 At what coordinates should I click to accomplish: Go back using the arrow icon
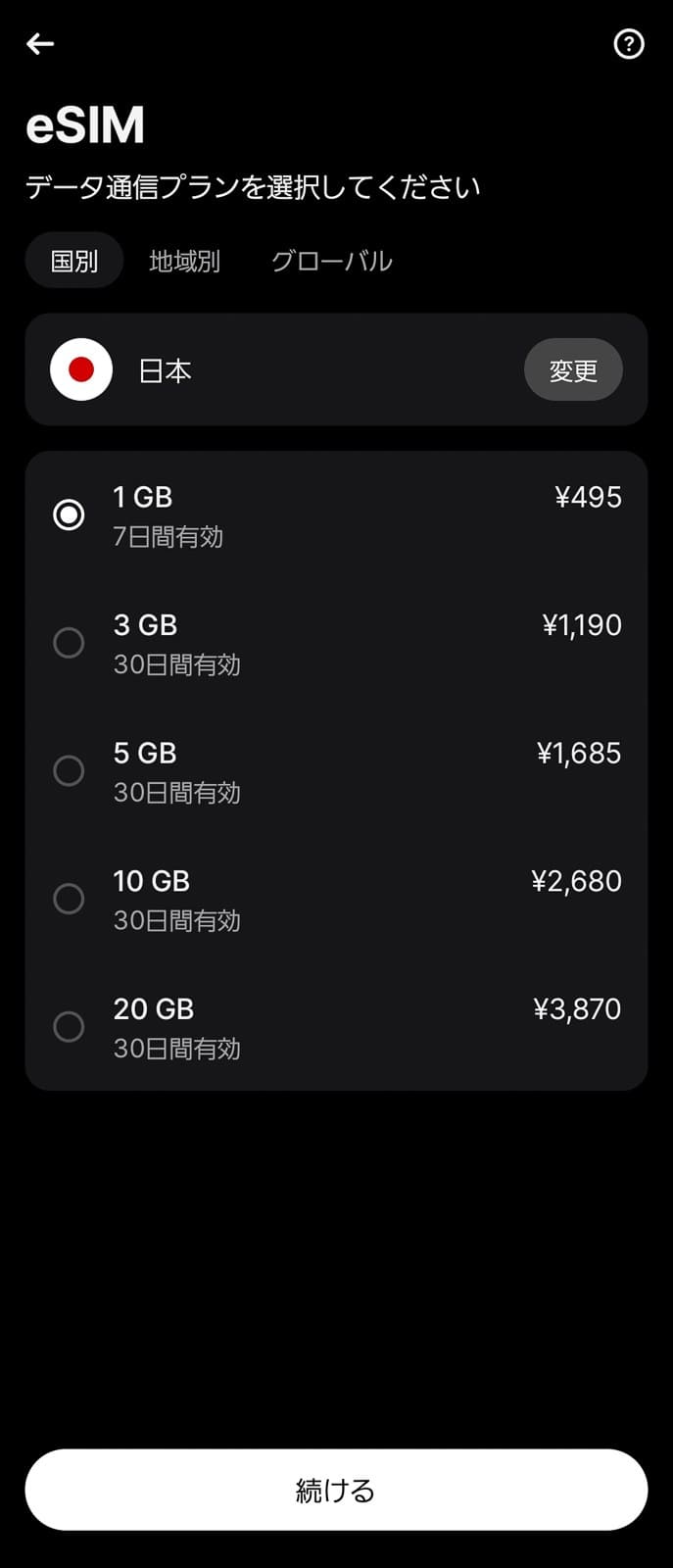pos(40,44)
